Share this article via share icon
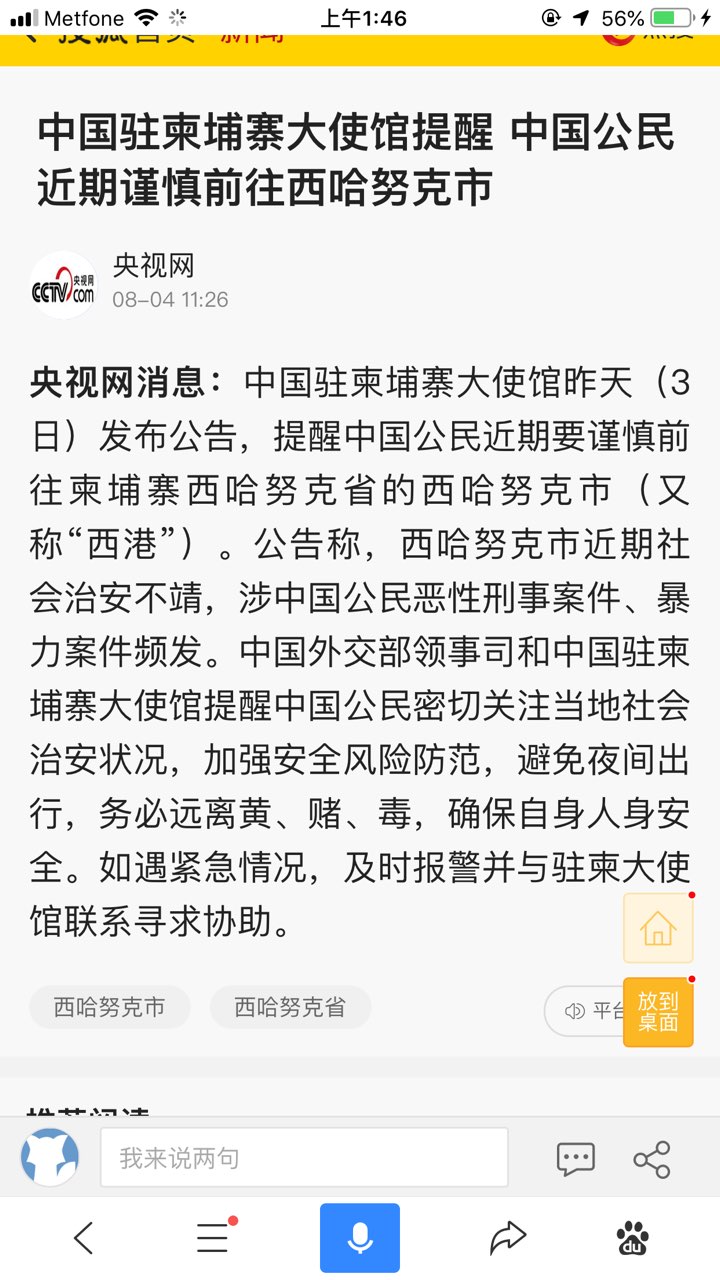 click(x=652, y=1159)
